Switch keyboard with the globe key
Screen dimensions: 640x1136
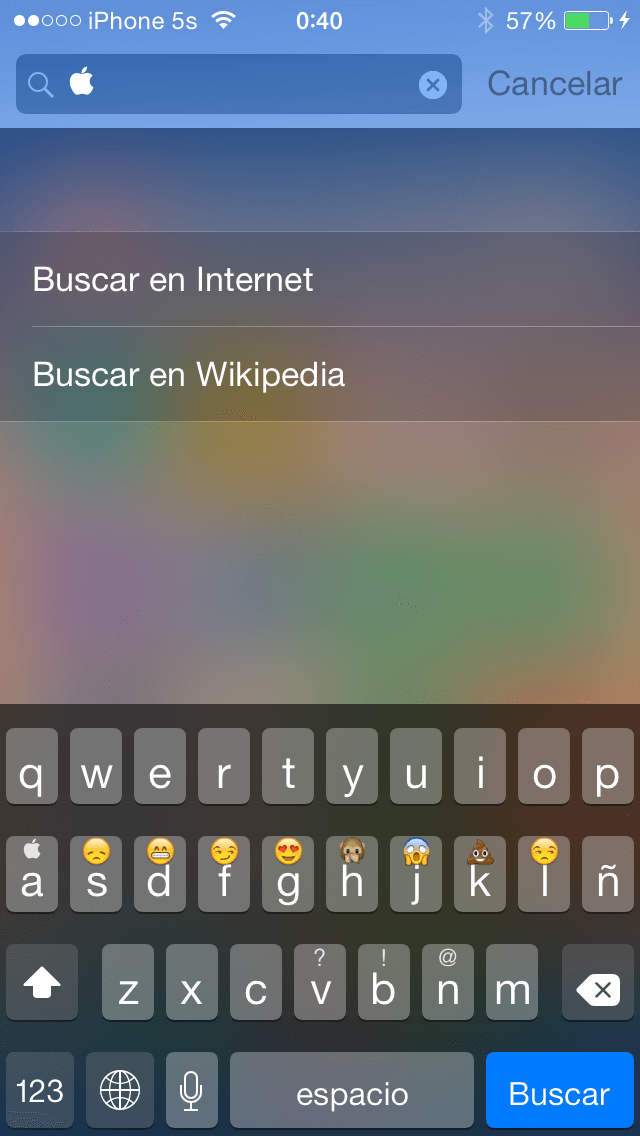point(120,1092)
